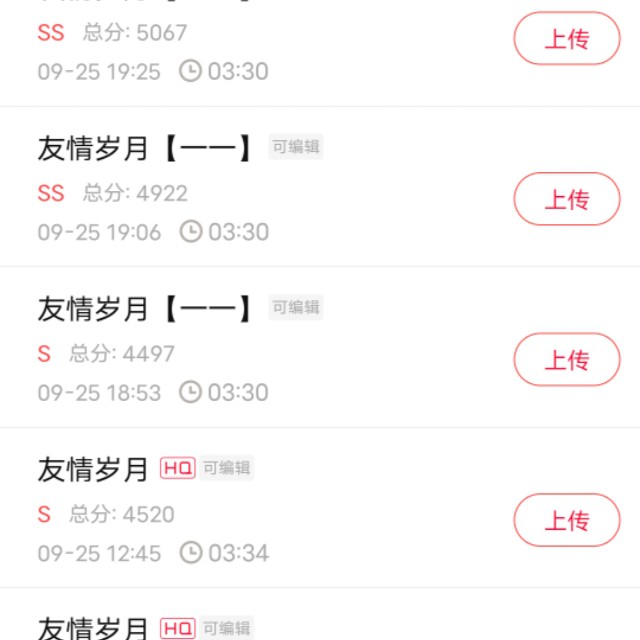The width and height of the screenshot is (640, 640).
Task: Hit 上传 on the 4520 score entry
Action: pos(566,520)
